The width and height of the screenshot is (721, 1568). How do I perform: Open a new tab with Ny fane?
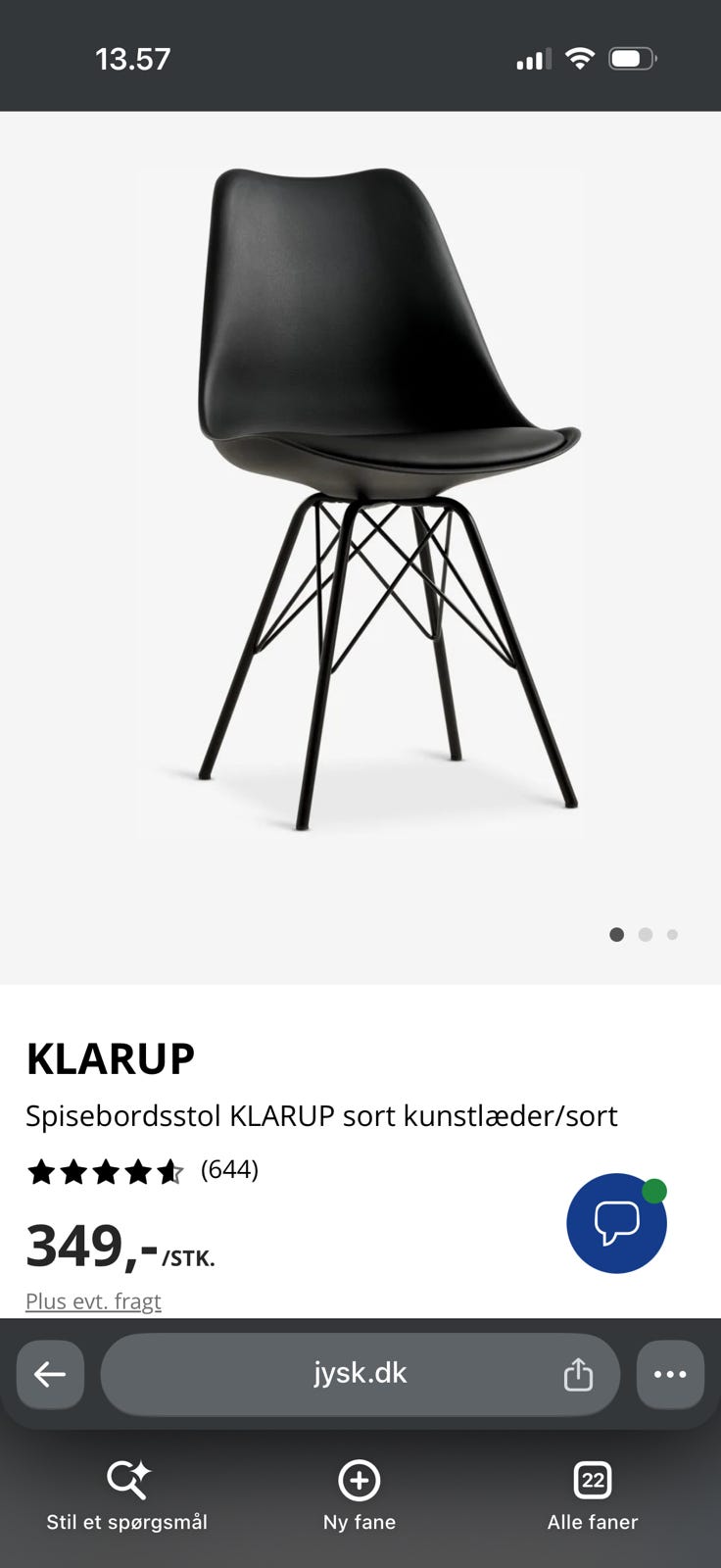(360, 1495)
